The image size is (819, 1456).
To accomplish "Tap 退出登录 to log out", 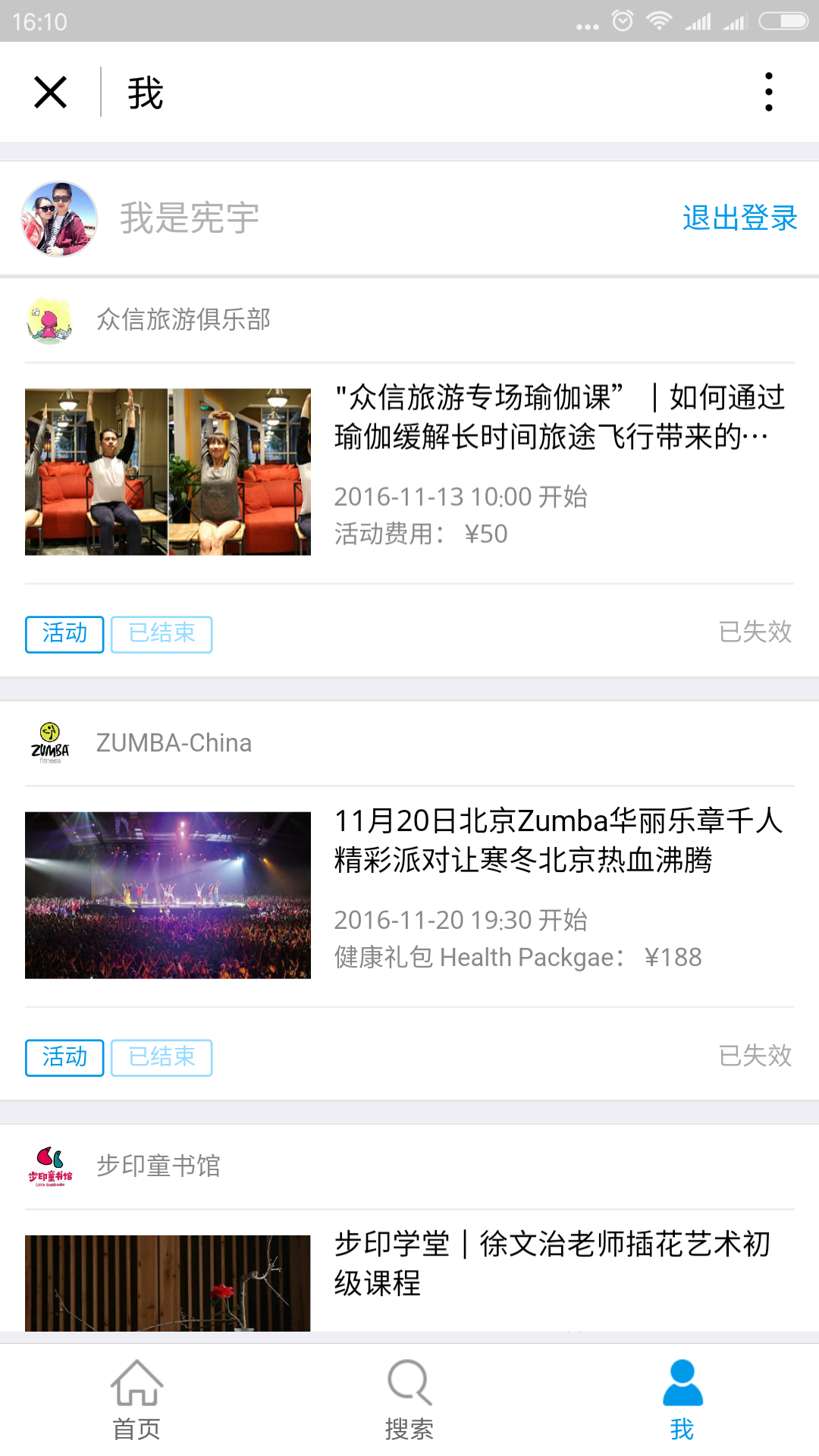I will point(739,218).
